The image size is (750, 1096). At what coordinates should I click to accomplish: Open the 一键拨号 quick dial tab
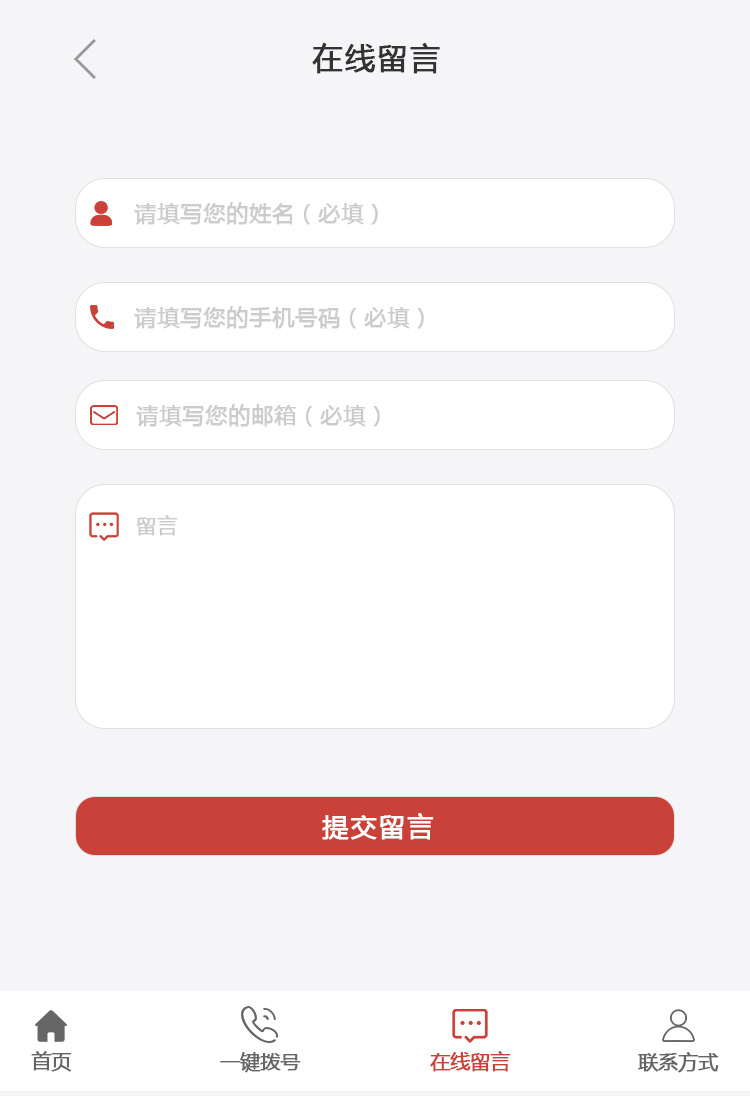click(x=260, y=1040)
